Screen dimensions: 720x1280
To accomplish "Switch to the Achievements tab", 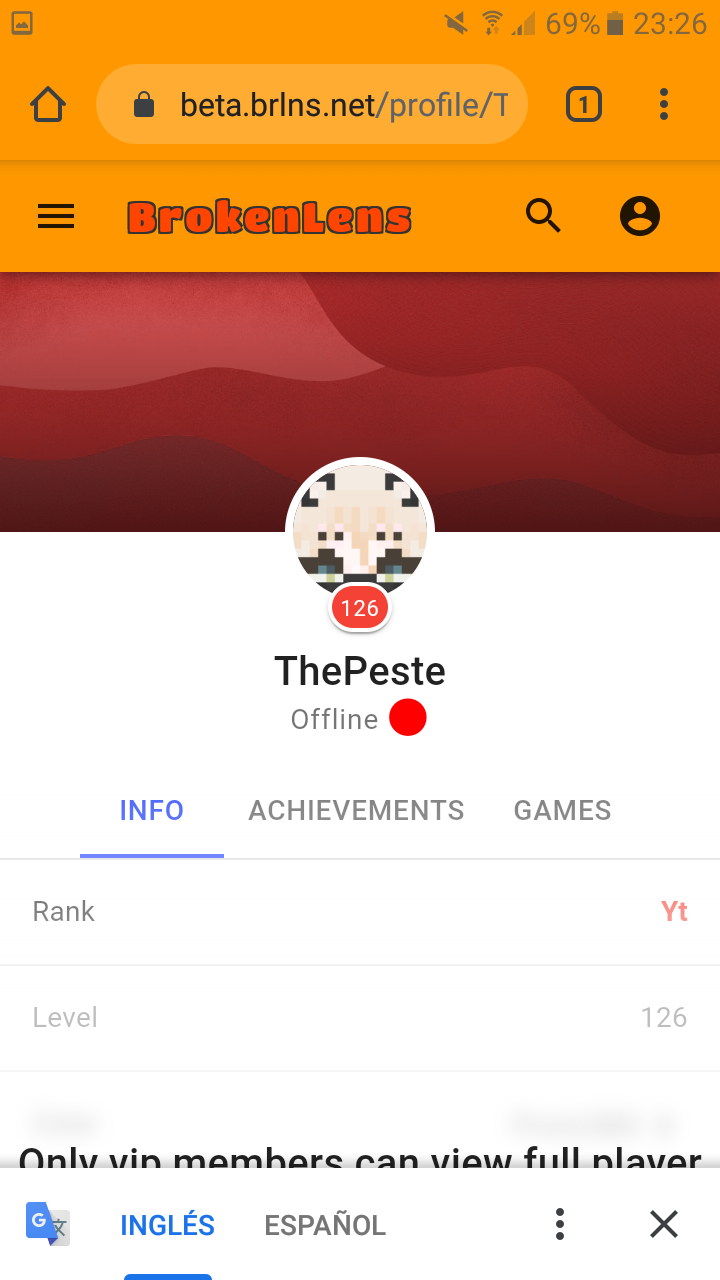I will (x=356, y=810).
